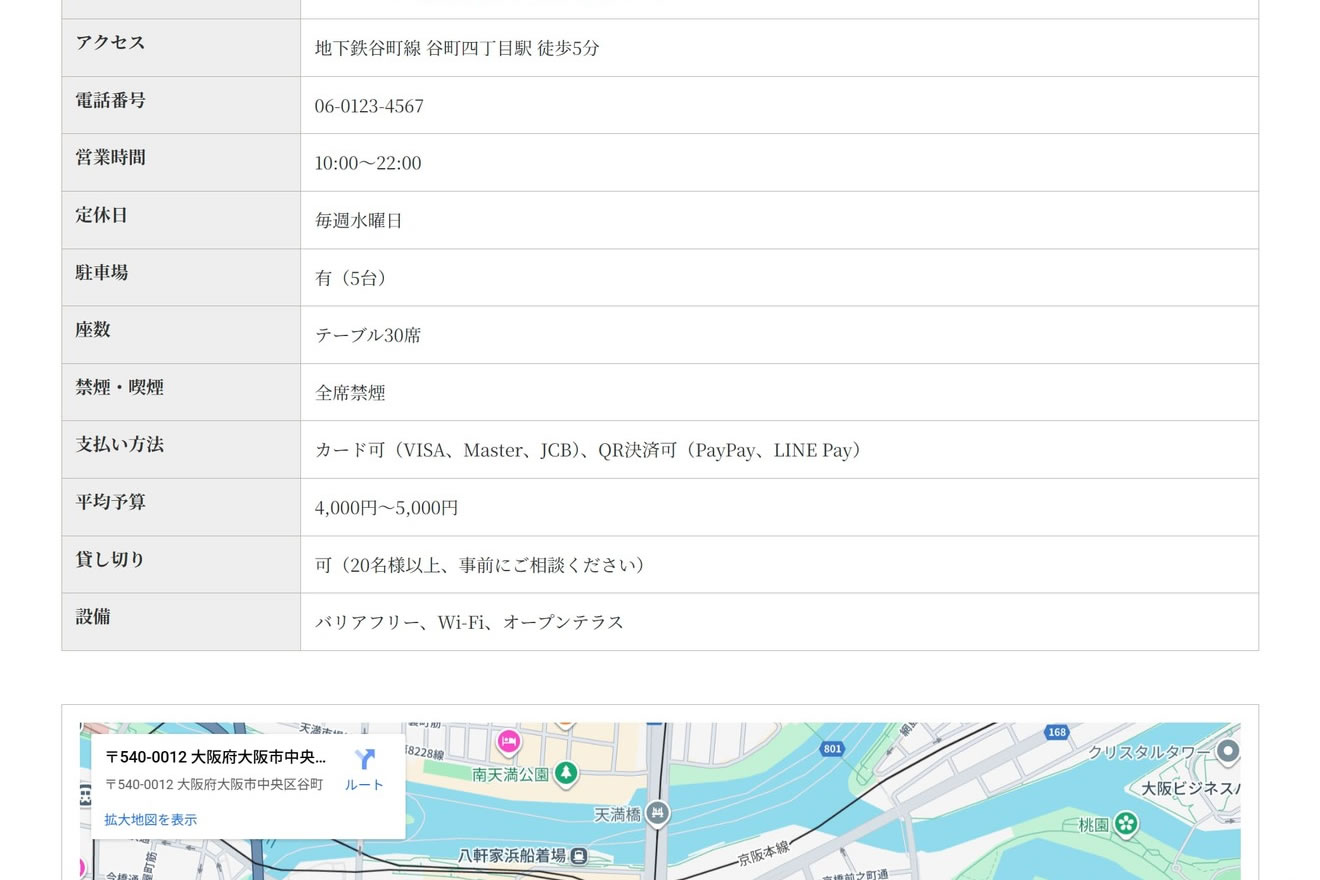Select the 八軒家浜船着場 pier marker

[578, 856]
